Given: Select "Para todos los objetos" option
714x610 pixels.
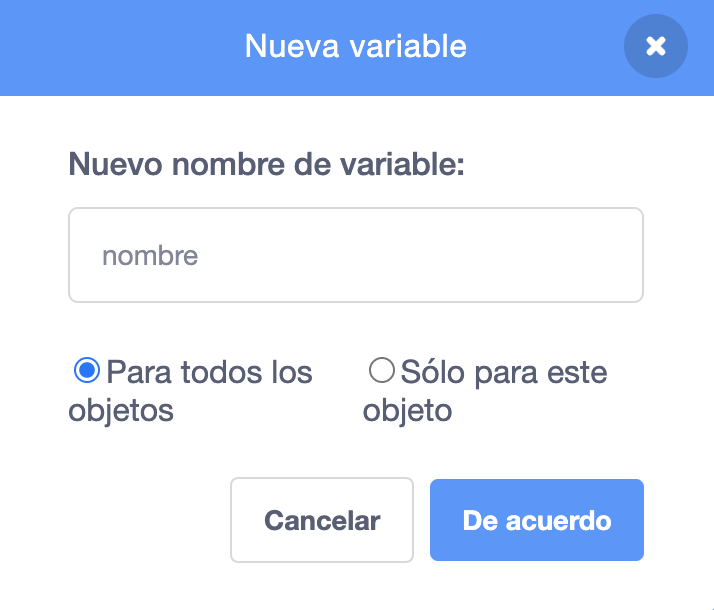Looking at the screenshot, I should click(87, 372).
